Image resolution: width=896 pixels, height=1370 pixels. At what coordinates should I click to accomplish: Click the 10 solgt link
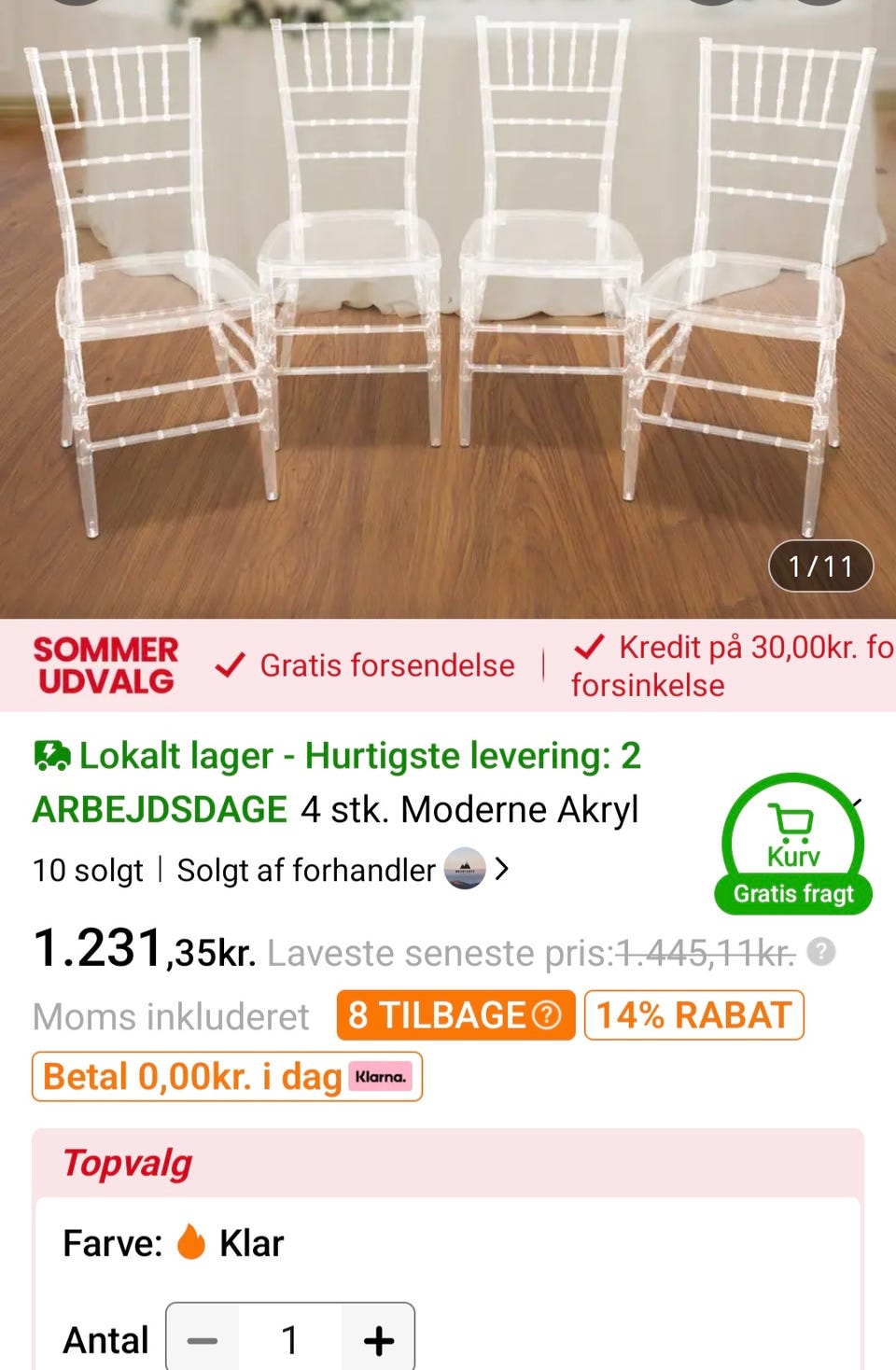[88, 872]
